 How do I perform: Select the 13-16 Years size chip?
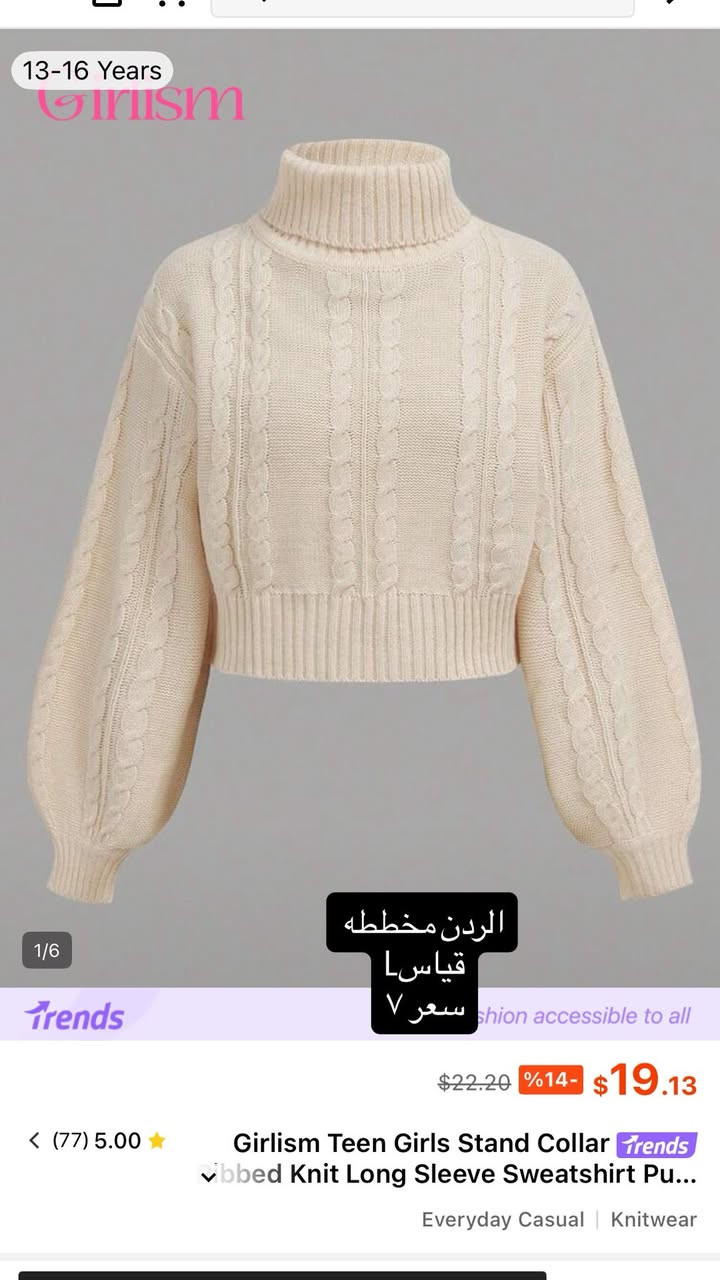pyautogui.click(x=91, y=71)
